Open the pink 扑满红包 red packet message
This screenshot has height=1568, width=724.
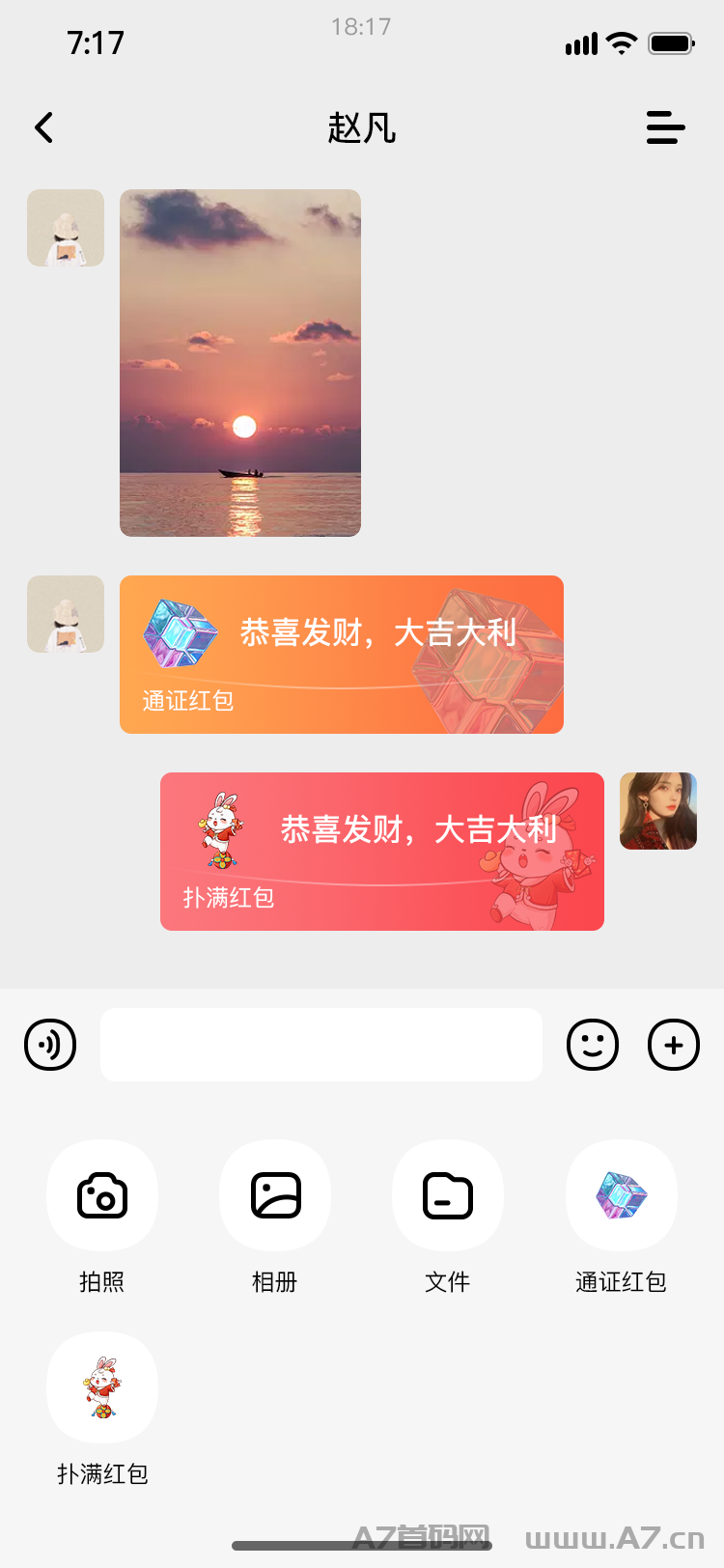tap(381, 851)
